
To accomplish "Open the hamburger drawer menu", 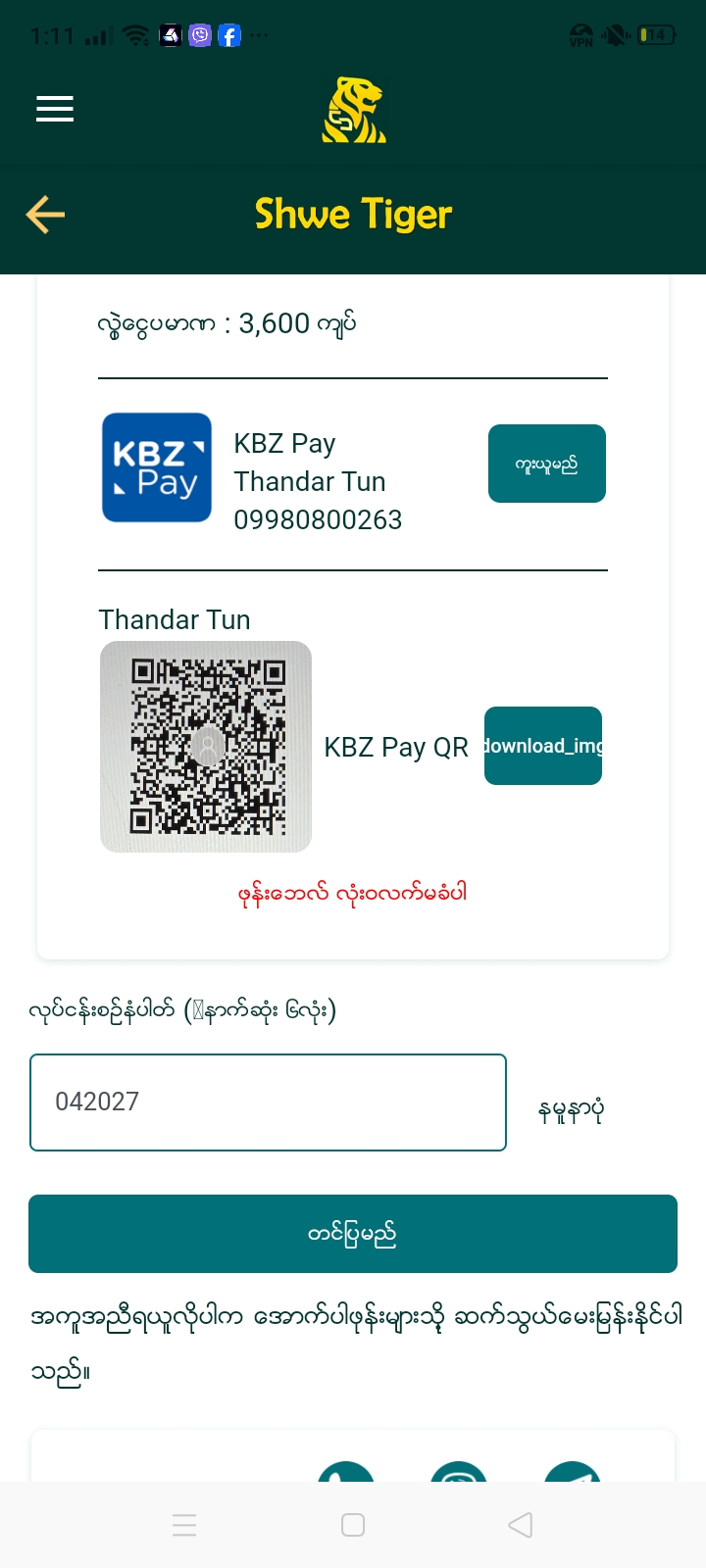I will tap(55, 109).
